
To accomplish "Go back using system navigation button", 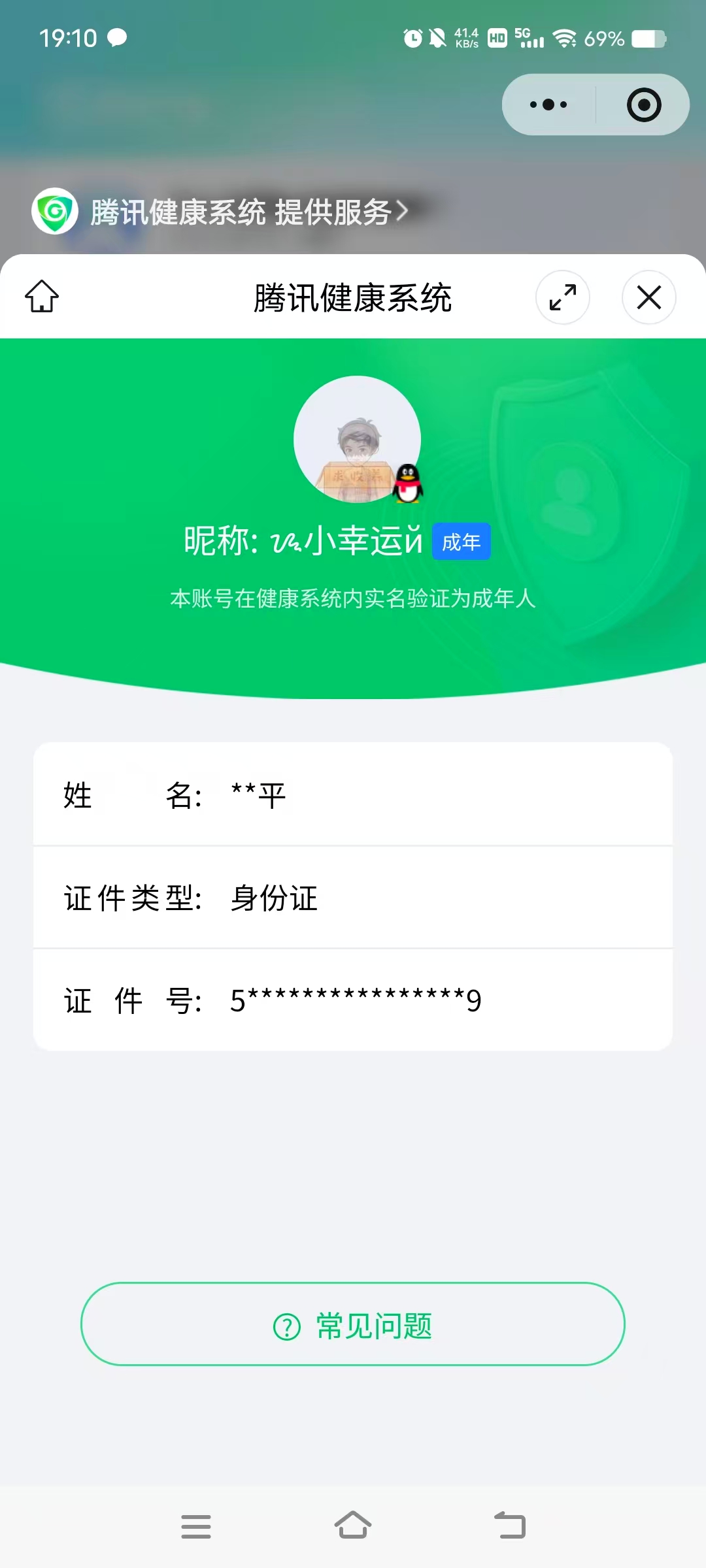I will [510, 1526].
